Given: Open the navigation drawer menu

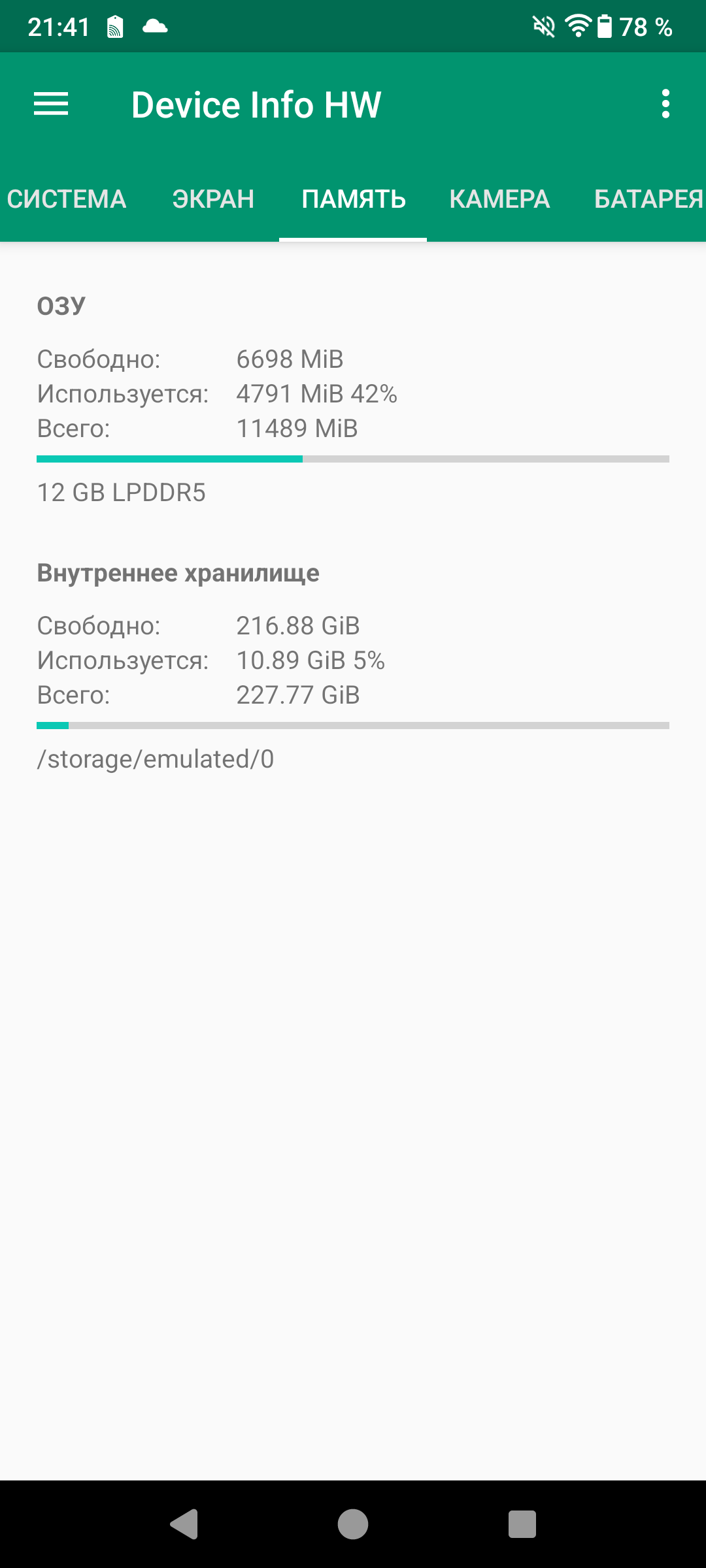Looking at the screenshot, I should point(51,104).
